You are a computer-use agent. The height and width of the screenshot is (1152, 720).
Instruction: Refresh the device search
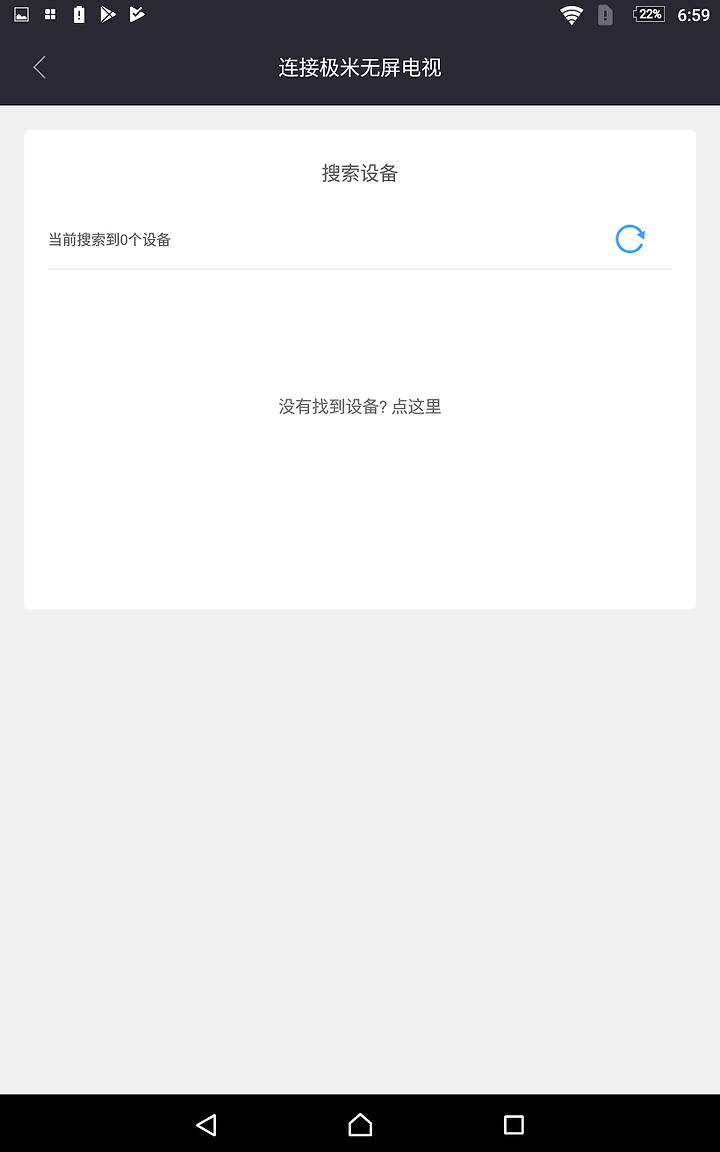(630, 239)
